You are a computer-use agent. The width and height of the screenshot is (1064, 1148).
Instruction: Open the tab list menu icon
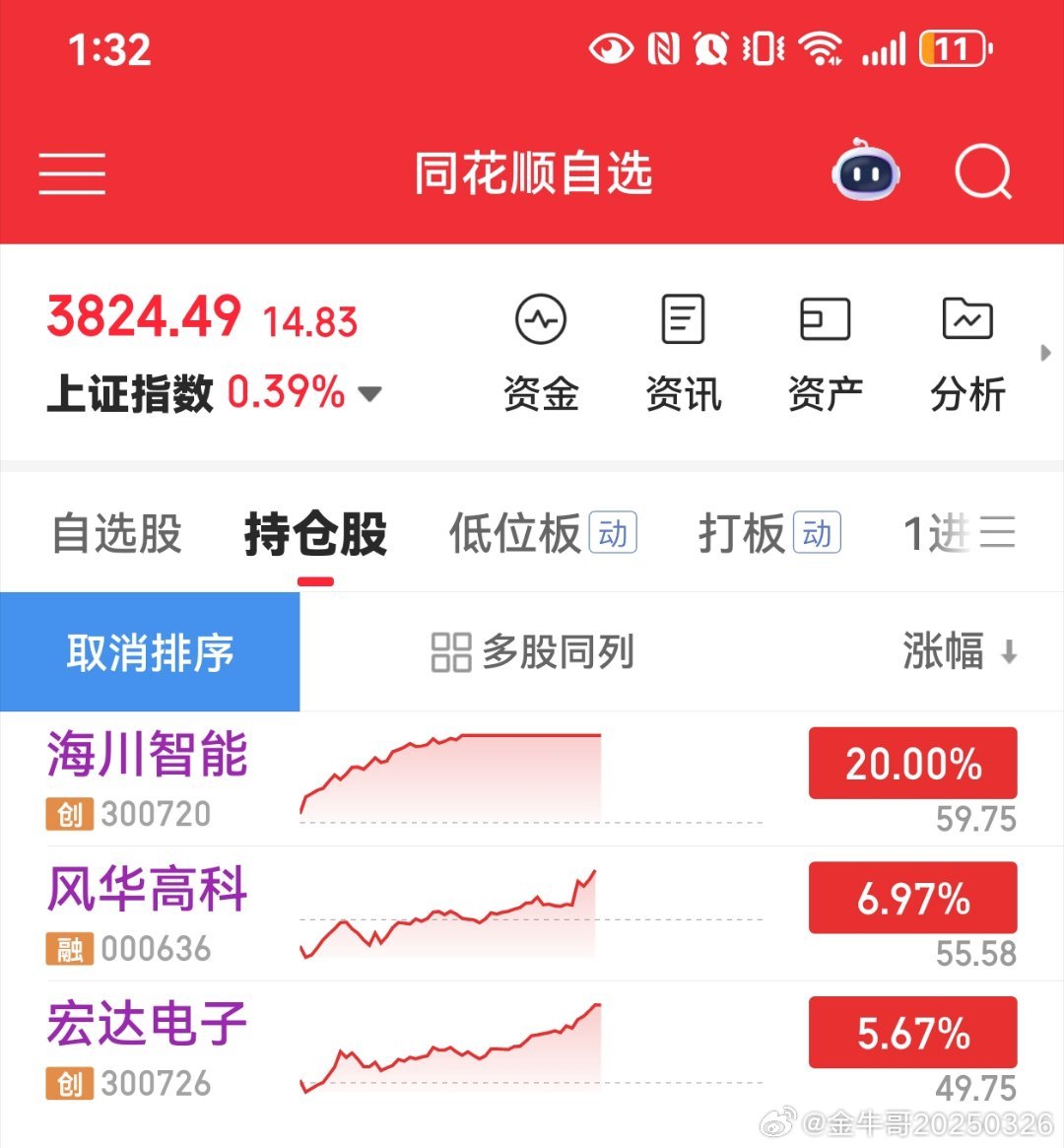tap(997, 532)
